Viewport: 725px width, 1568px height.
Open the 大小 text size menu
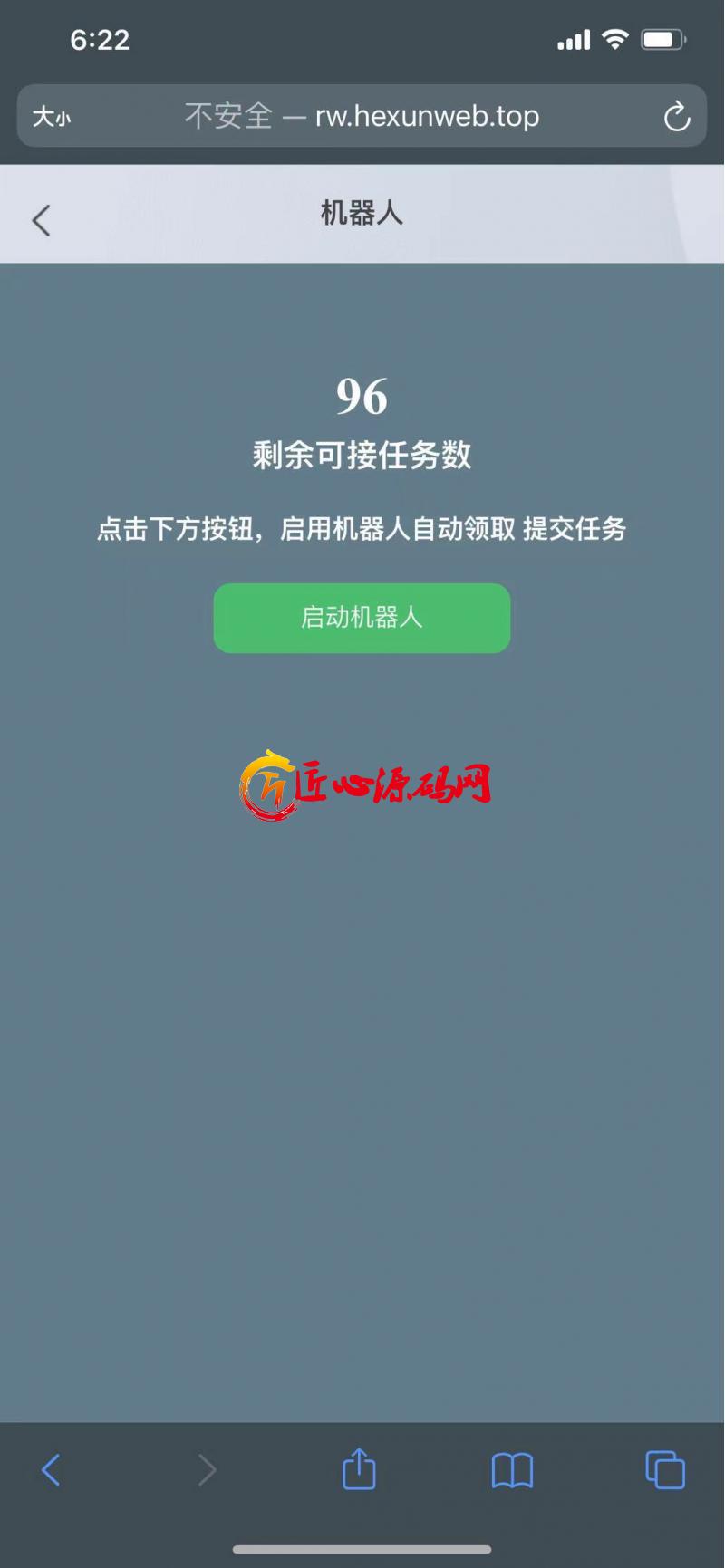click(x=52, y=117)
